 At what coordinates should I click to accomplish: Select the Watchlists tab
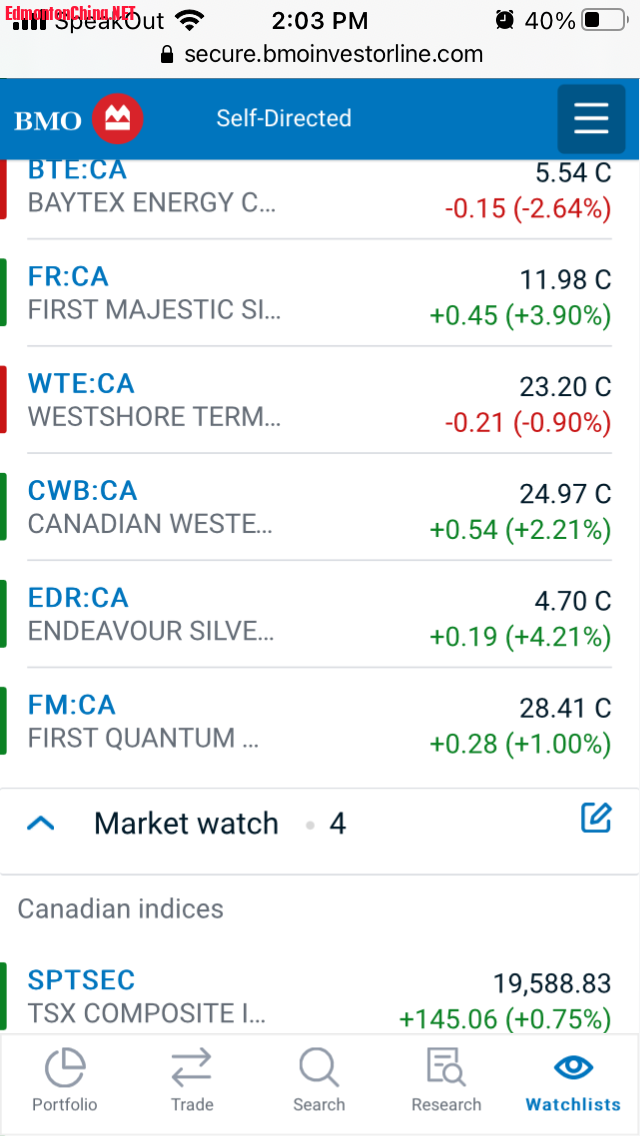click(573, 1081)
